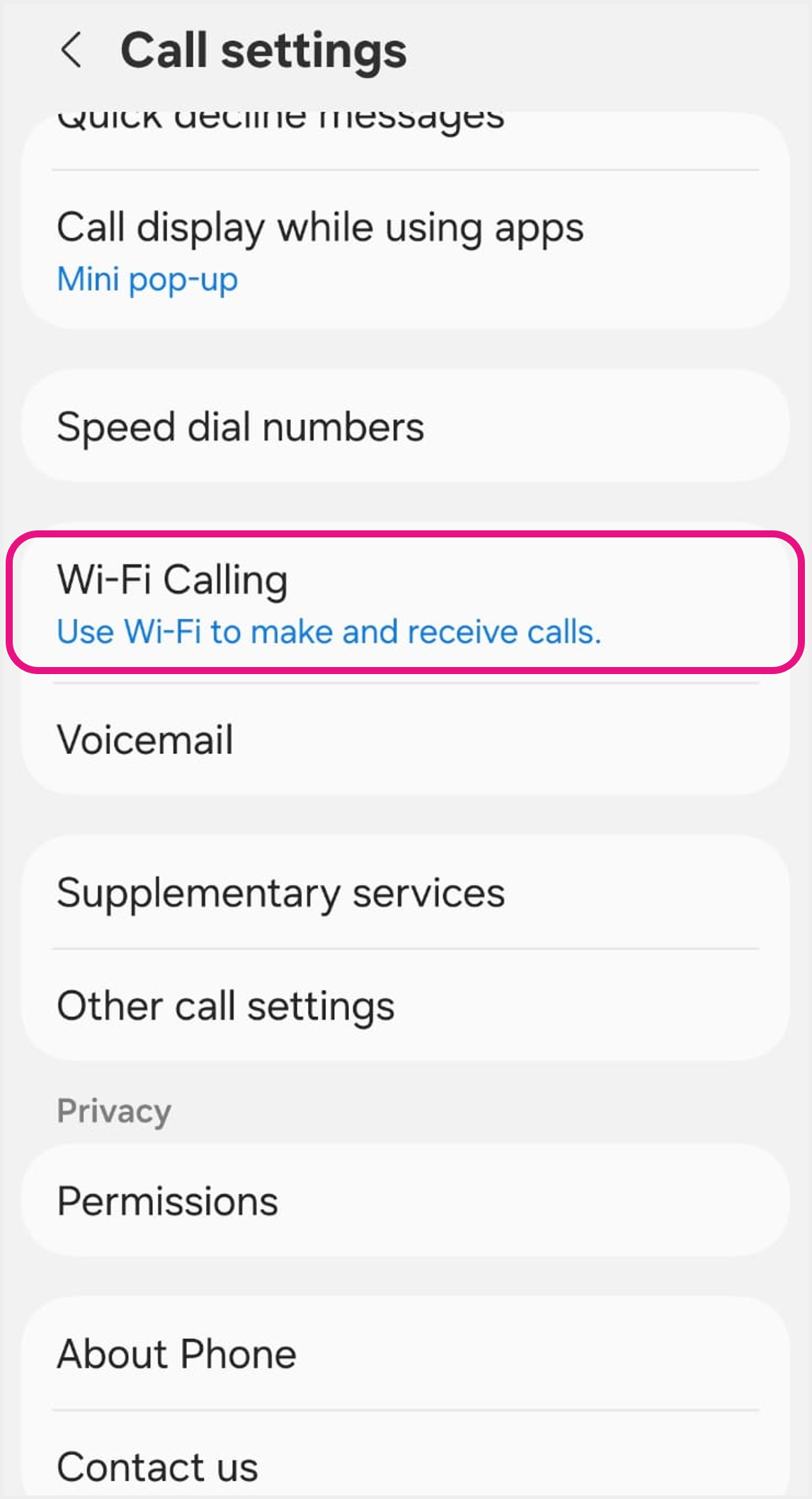This screenshot has height=1499, width=812.
Task: Open Speed dial numbers
Action: [x=405, y=427]
